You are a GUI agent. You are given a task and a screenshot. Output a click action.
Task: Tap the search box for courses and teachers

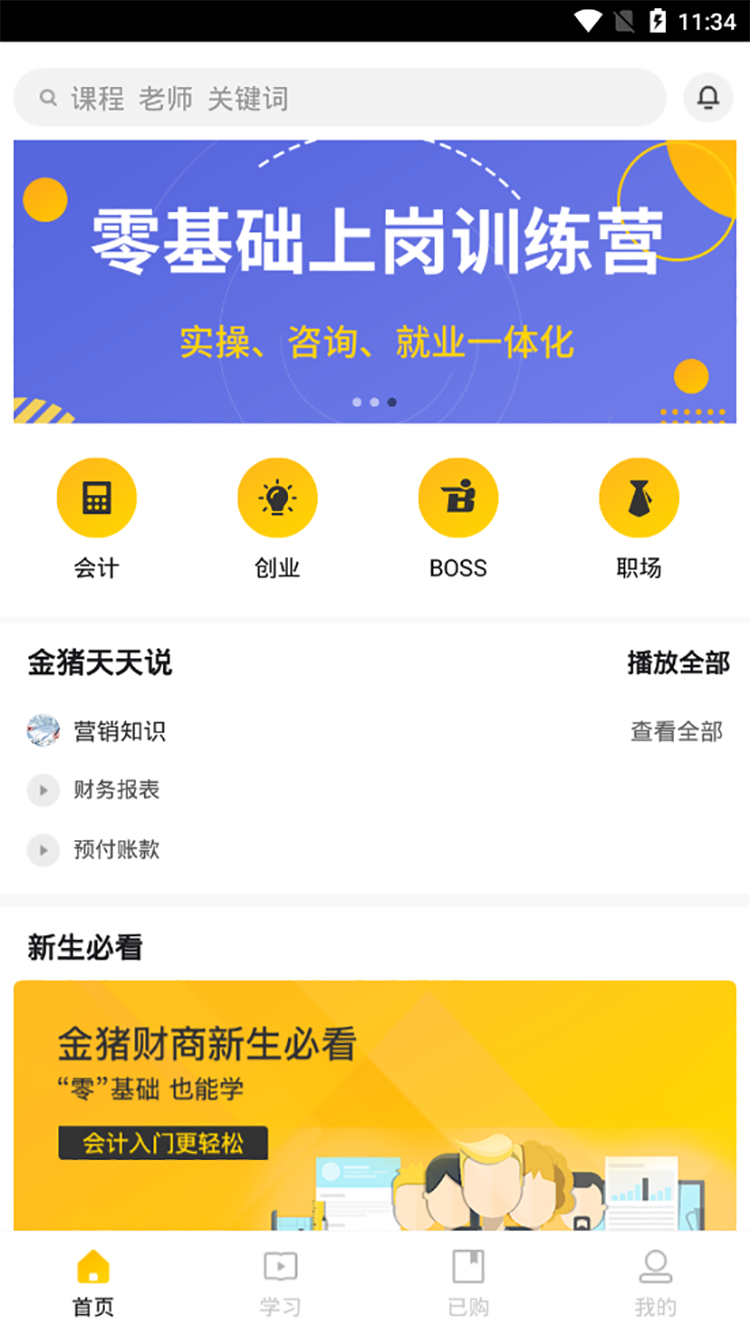[x=340, y=98]
